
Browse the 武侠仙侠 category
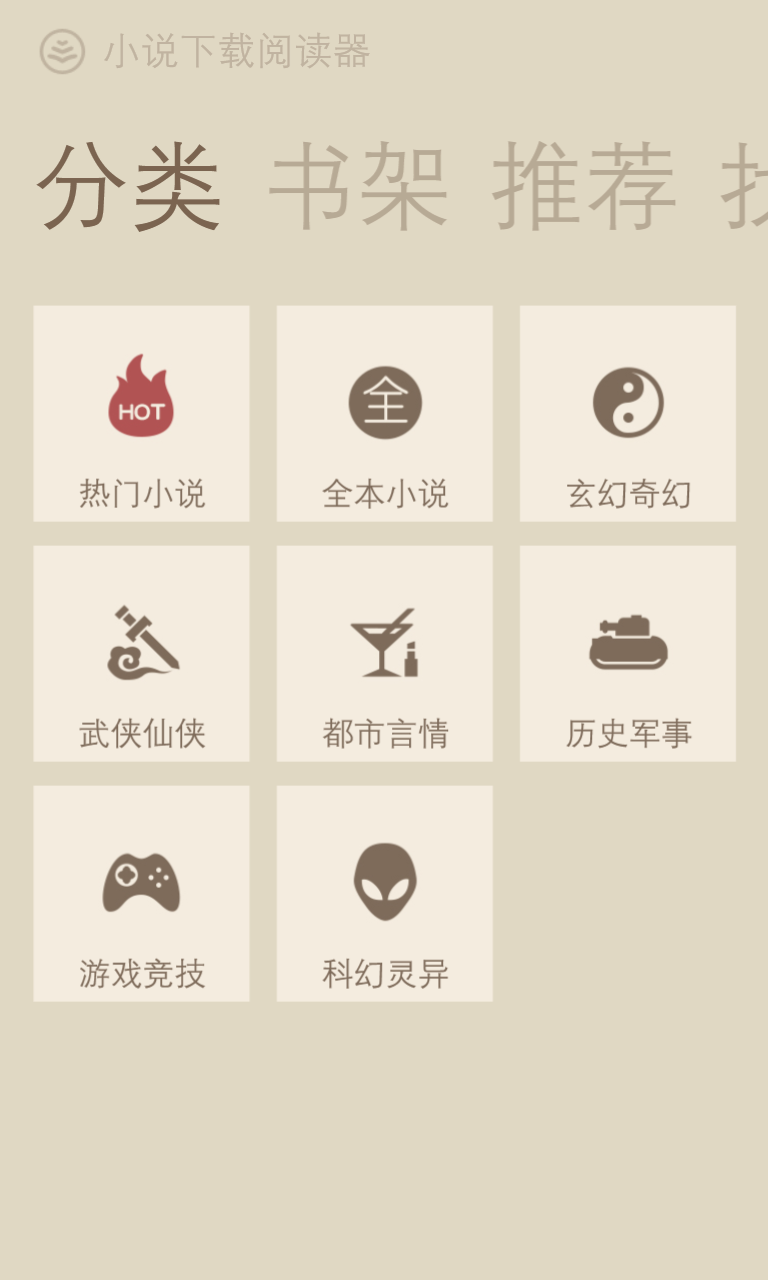tap(141, 653)
